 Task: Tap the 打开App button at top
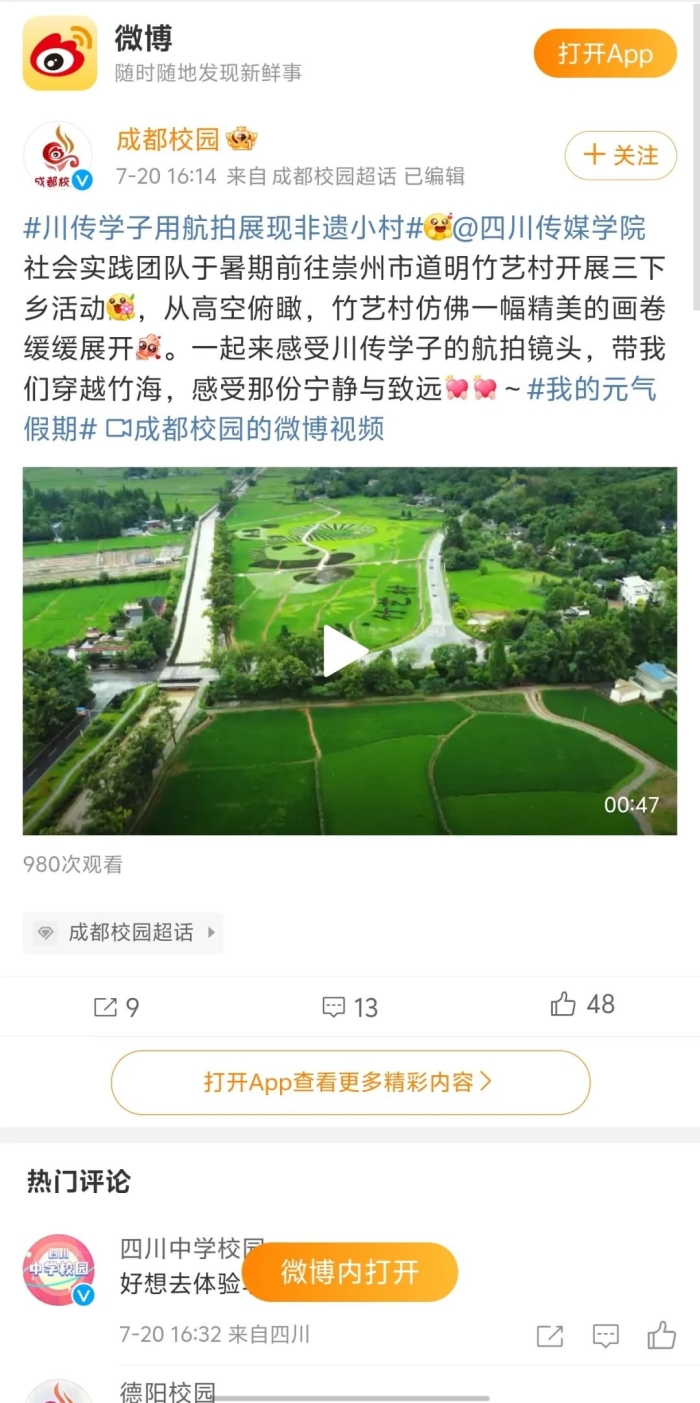606,53
